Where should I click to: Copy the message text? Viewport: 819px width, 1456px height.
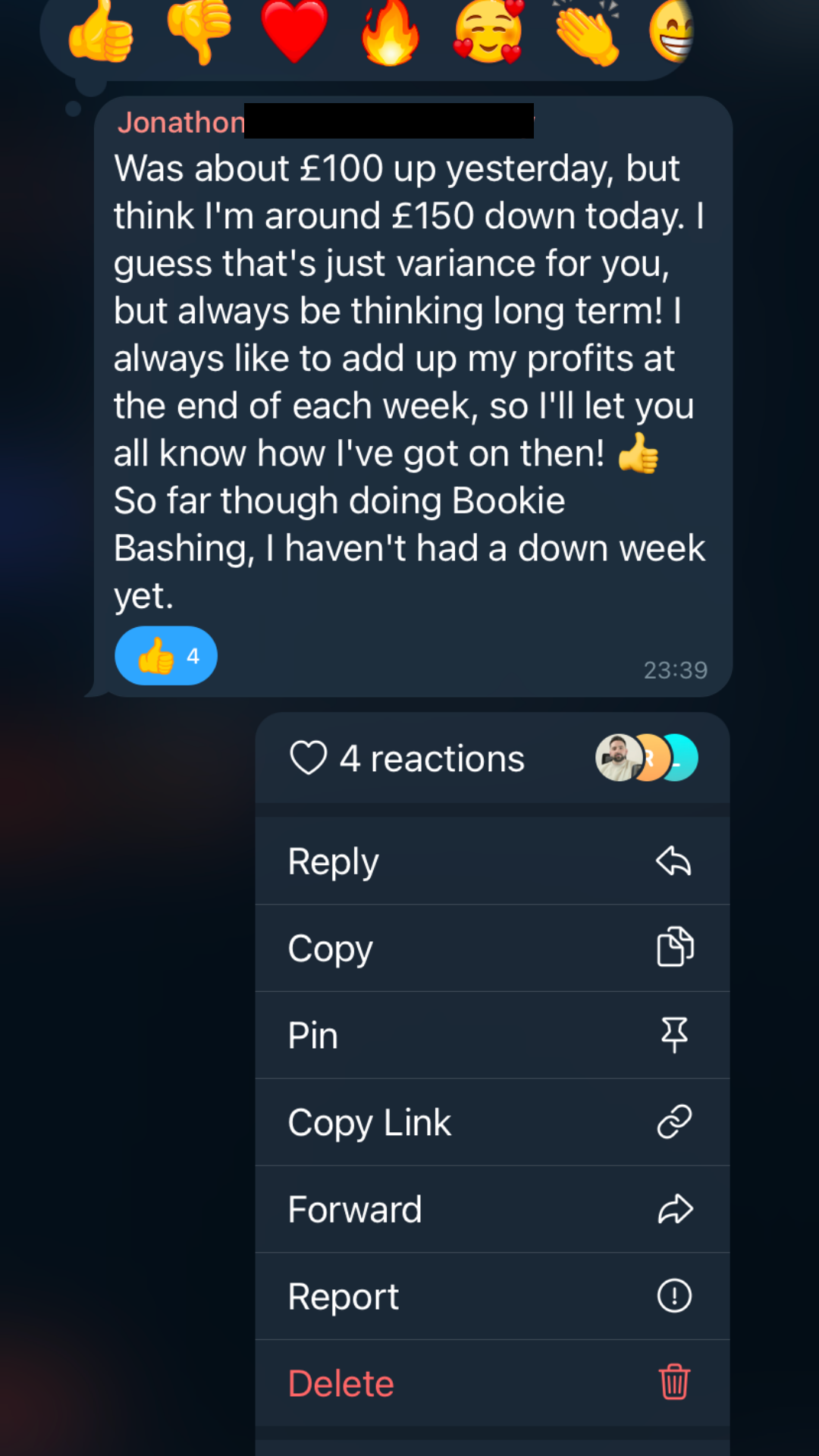[x=492, y=948]
